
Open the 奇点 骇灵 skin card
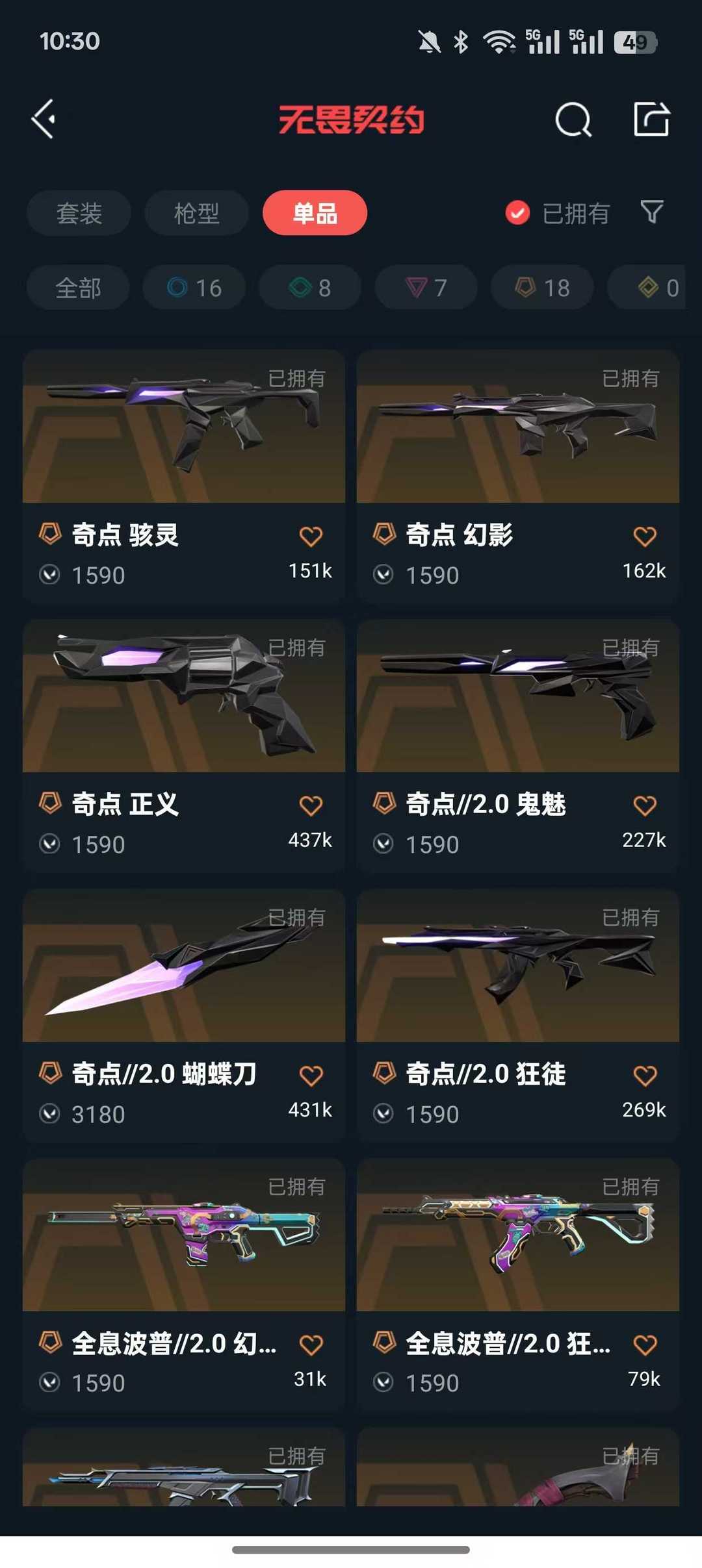tap(184, 477)
